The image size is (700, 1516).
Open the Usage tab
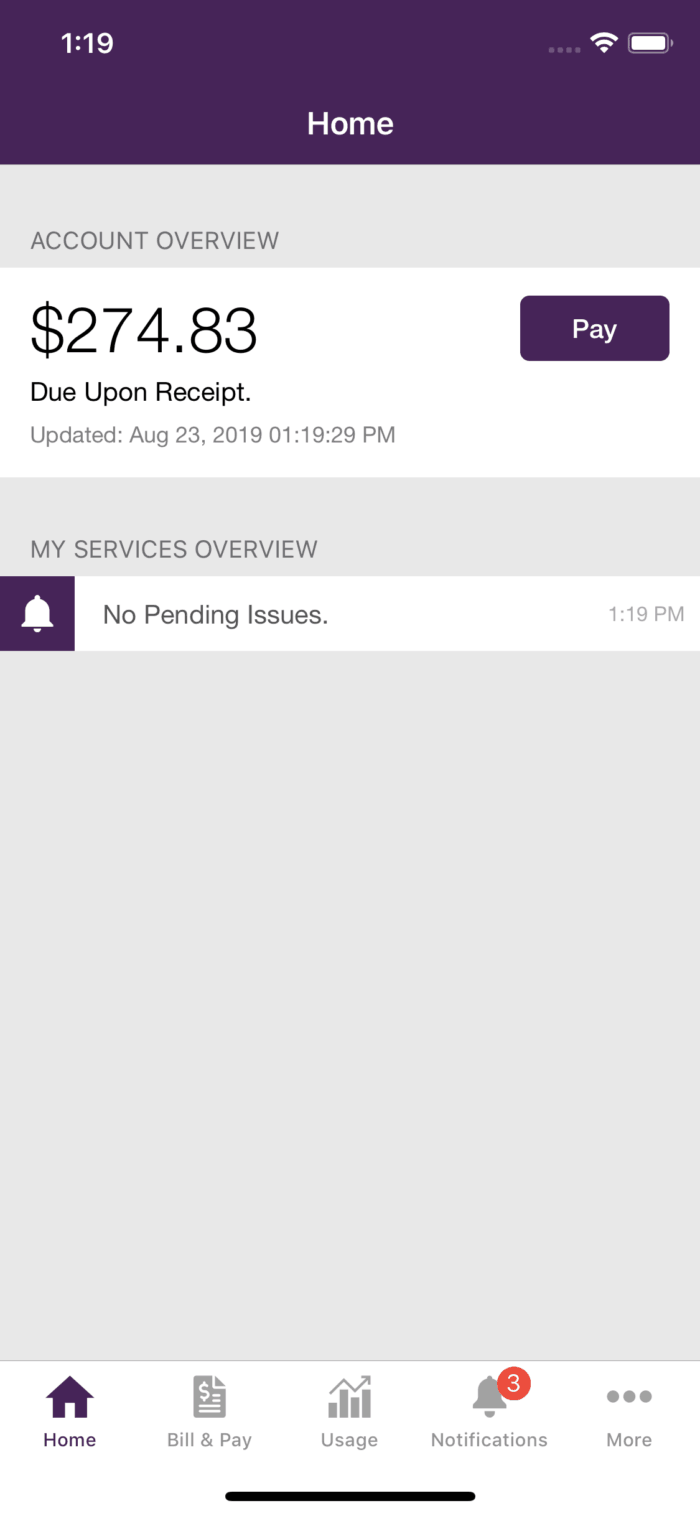point(349,1412)
